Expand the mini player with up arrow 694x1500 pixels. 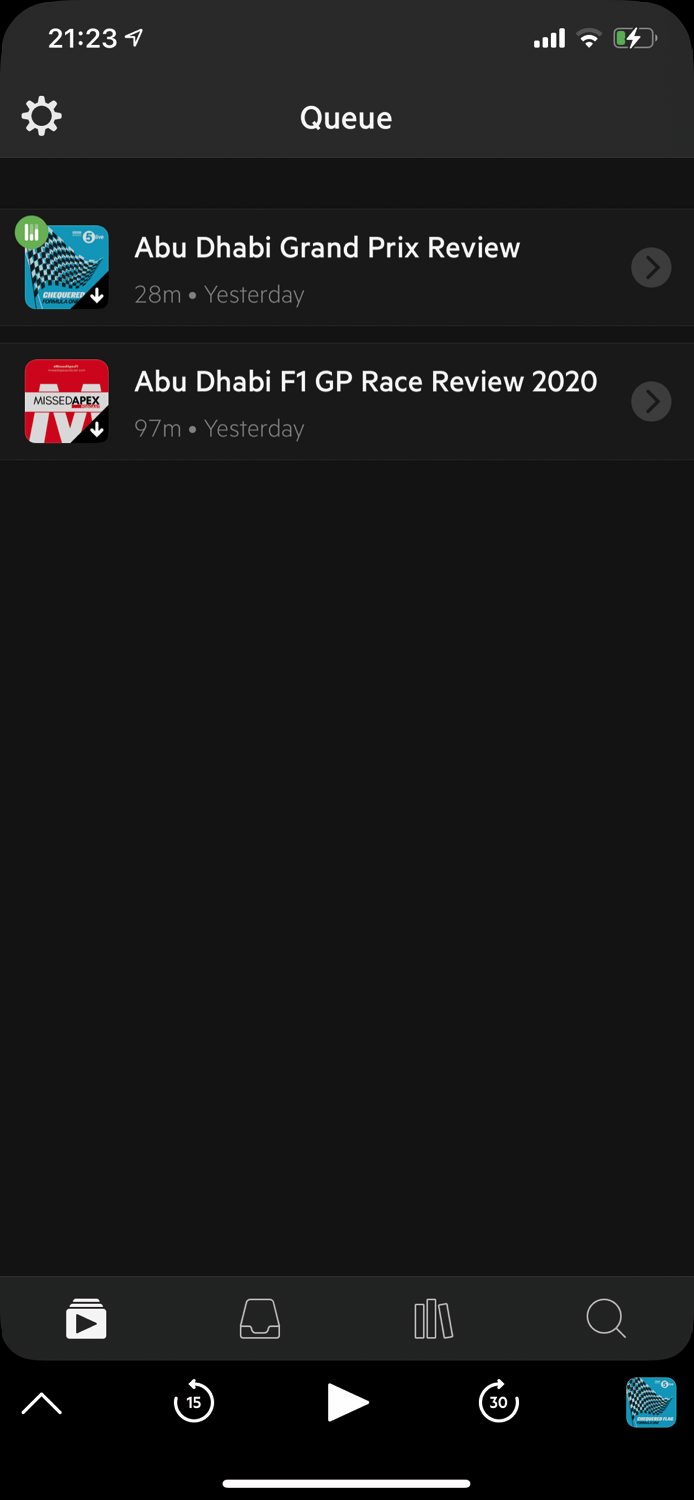coord(42,1403)
